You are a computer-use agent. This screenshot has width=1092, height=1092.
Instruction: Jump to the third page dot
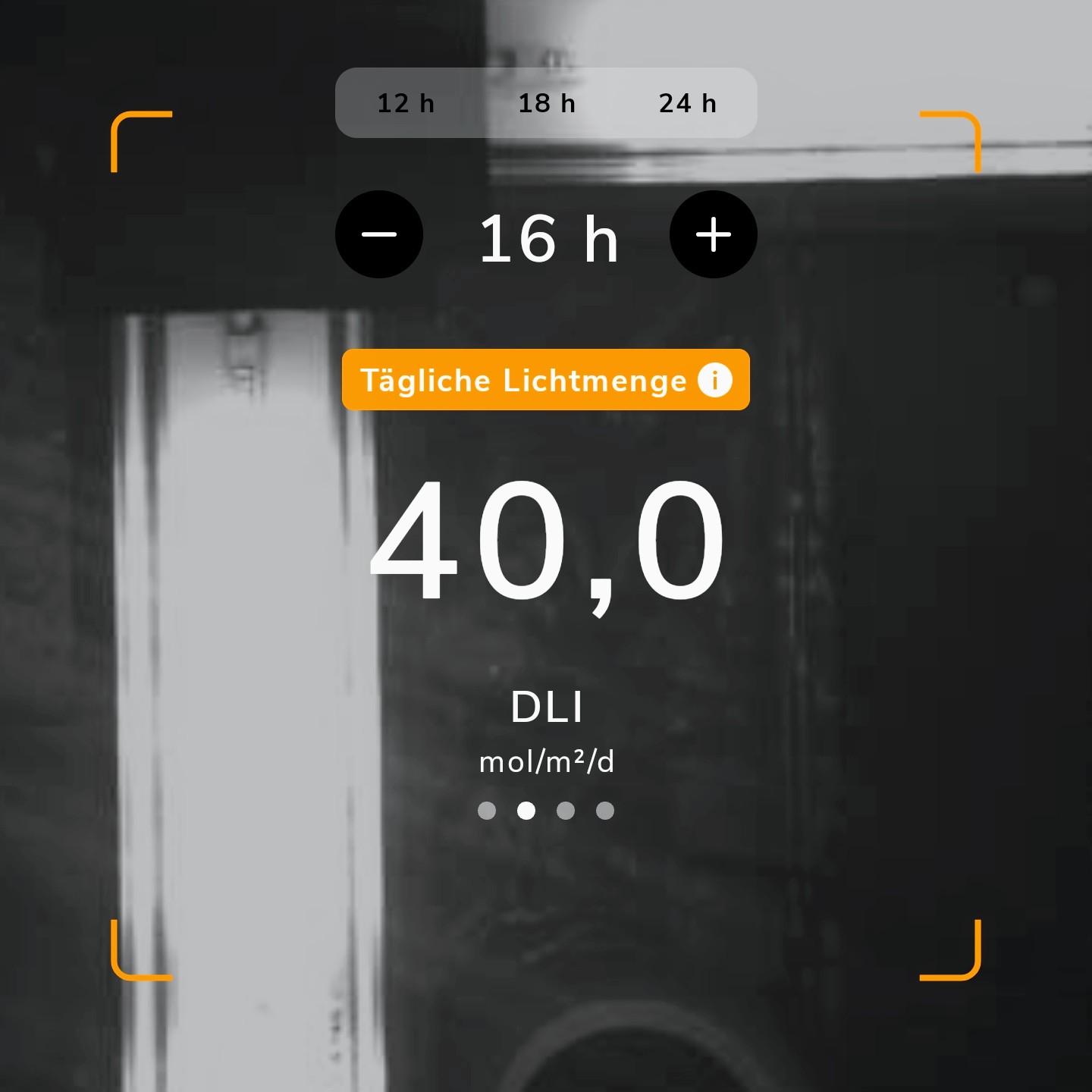566,811
